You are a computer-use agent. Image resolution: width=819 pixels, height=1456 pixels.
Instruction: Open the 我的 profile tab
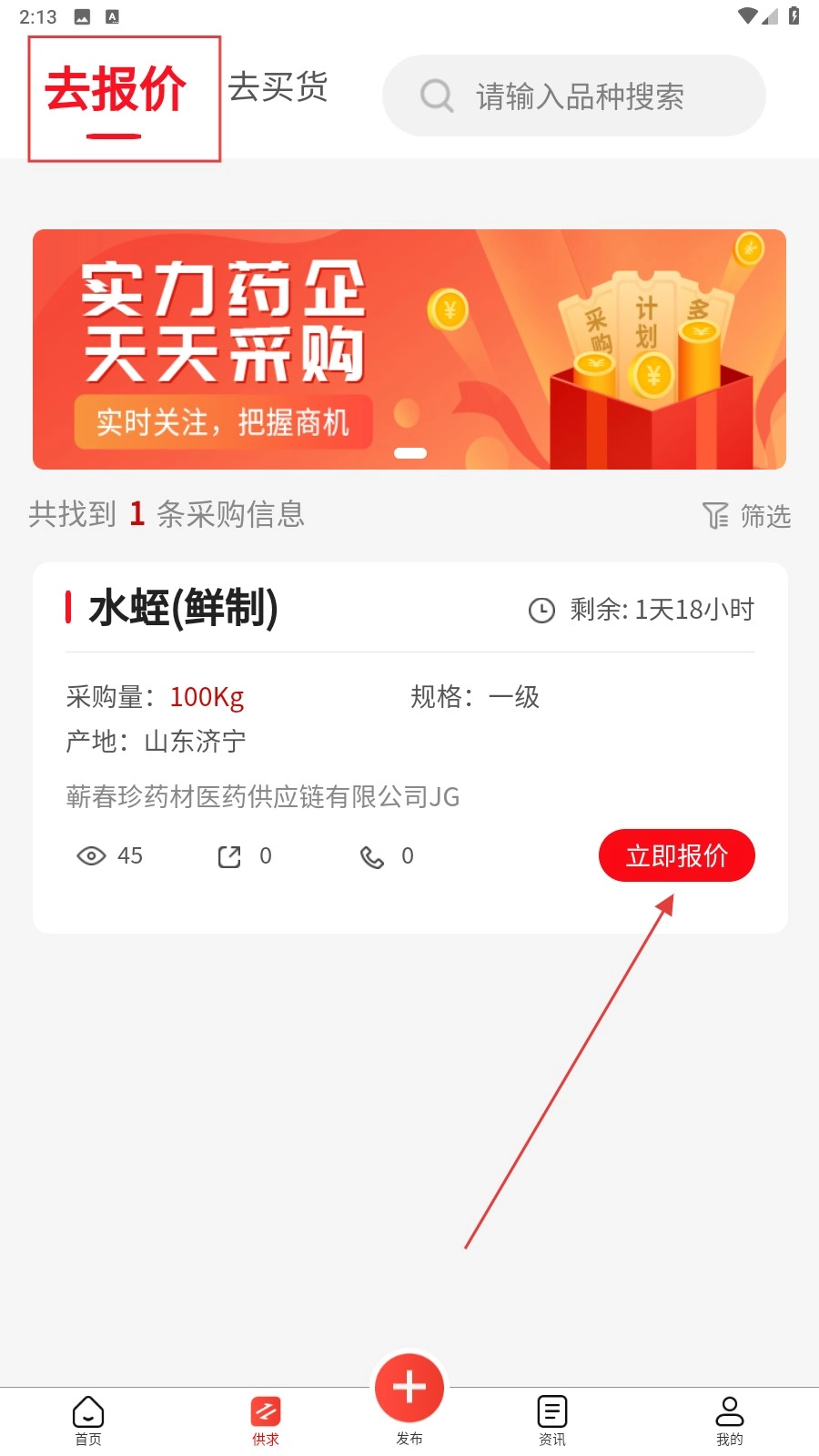(730, 1420)
